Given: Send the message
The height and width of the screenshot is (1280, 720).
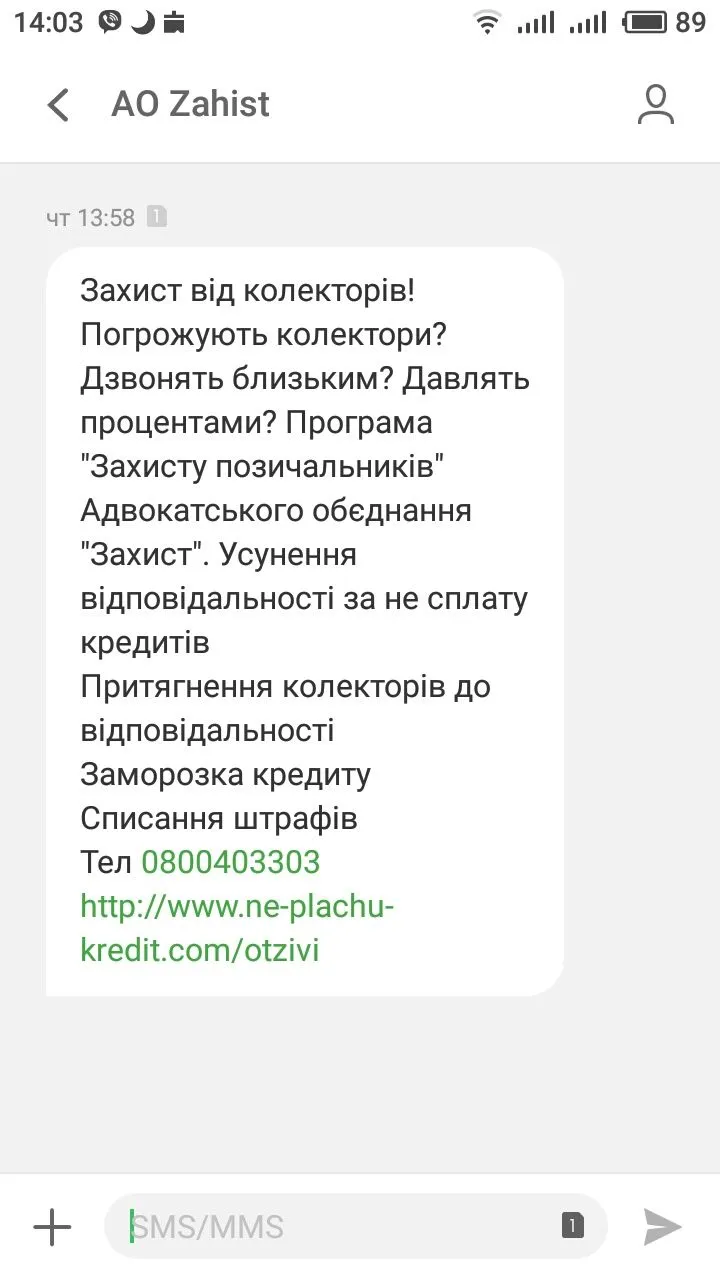Looking at the screenshot, I should coord(661,1226).
